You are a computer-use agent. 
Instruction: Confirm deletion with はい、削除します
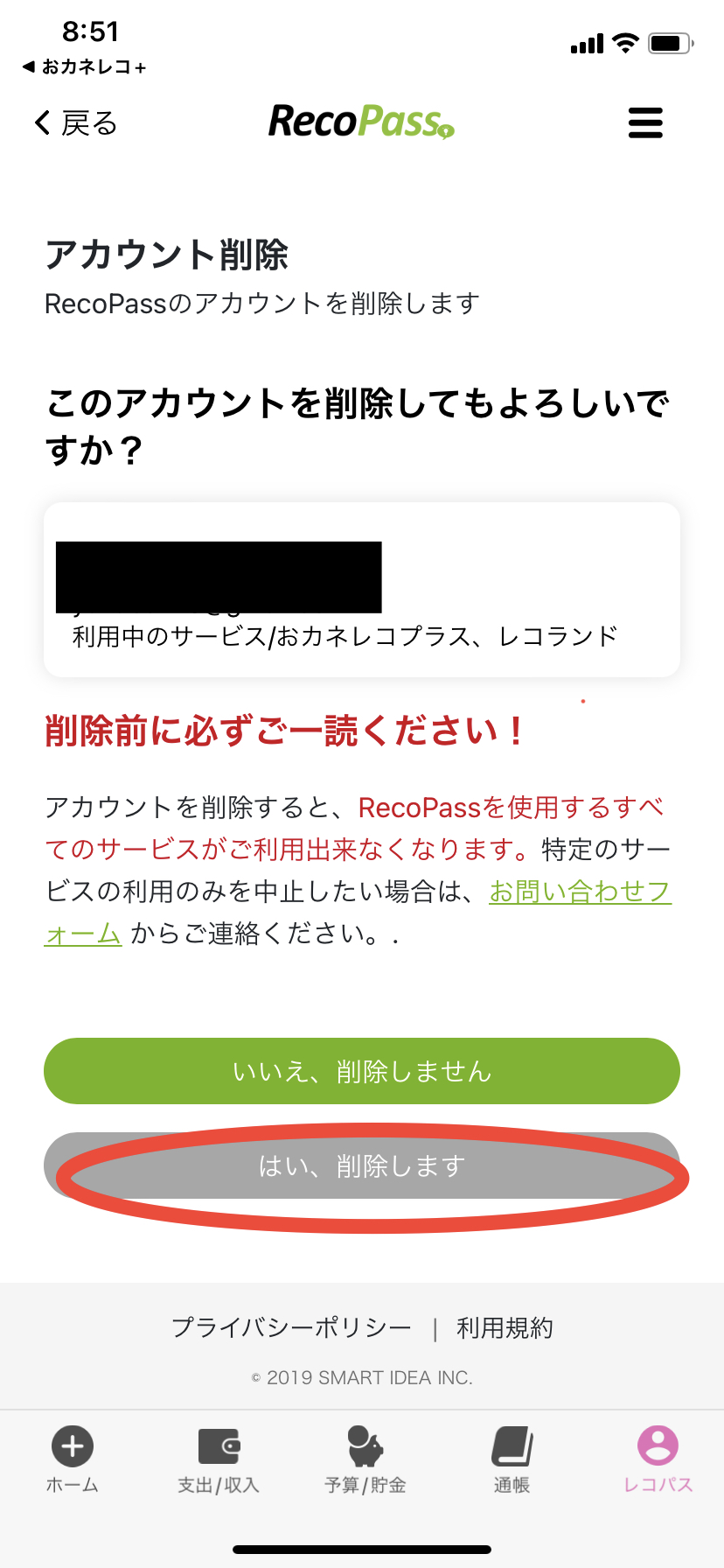click(362, 1165)
